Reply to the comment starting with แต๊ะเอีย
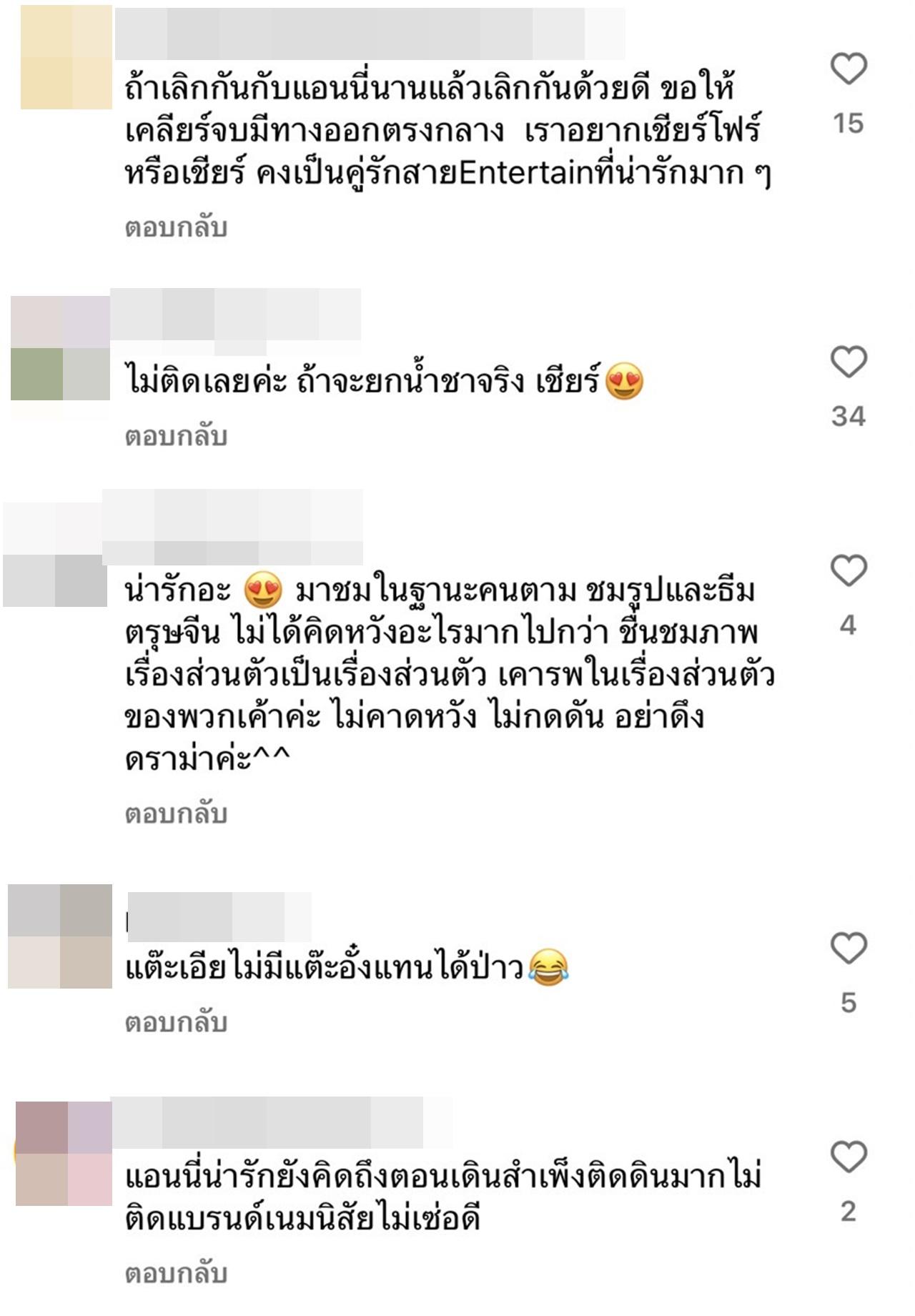Screen dimensions: 915x1316 (176, 1022)
